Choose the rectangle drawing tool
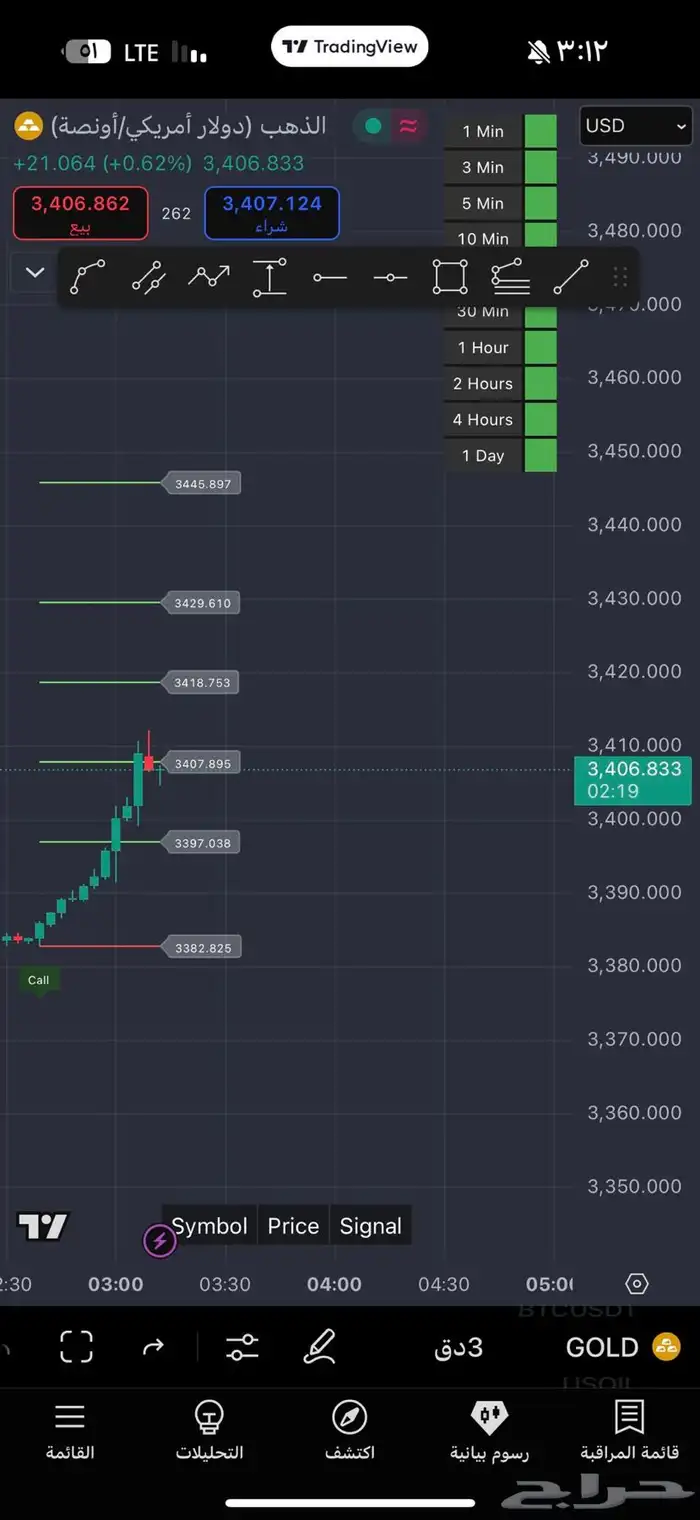Viewport: 700px width, 1520px height. click(x=450, y=276)
